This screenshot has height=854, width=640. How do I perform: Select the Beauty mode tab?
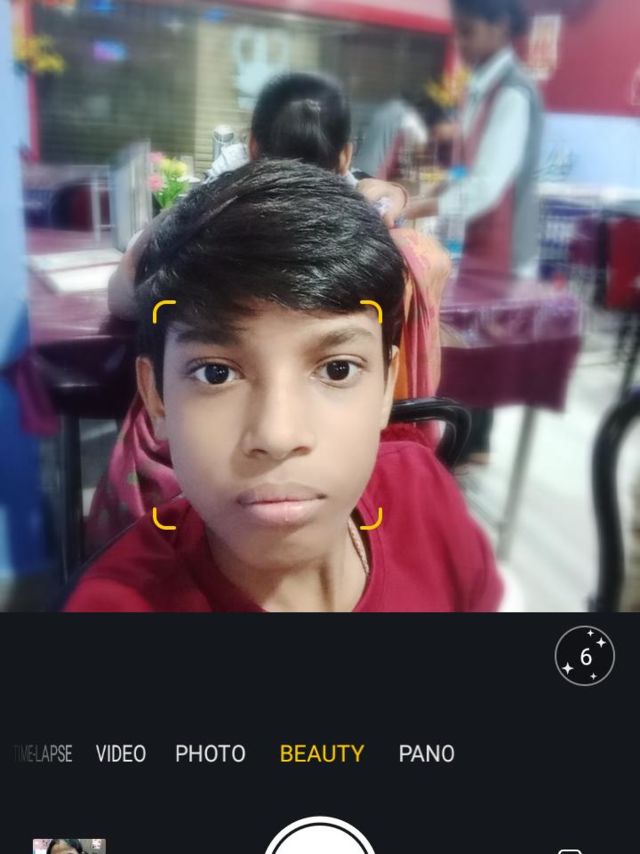[322, 754]
